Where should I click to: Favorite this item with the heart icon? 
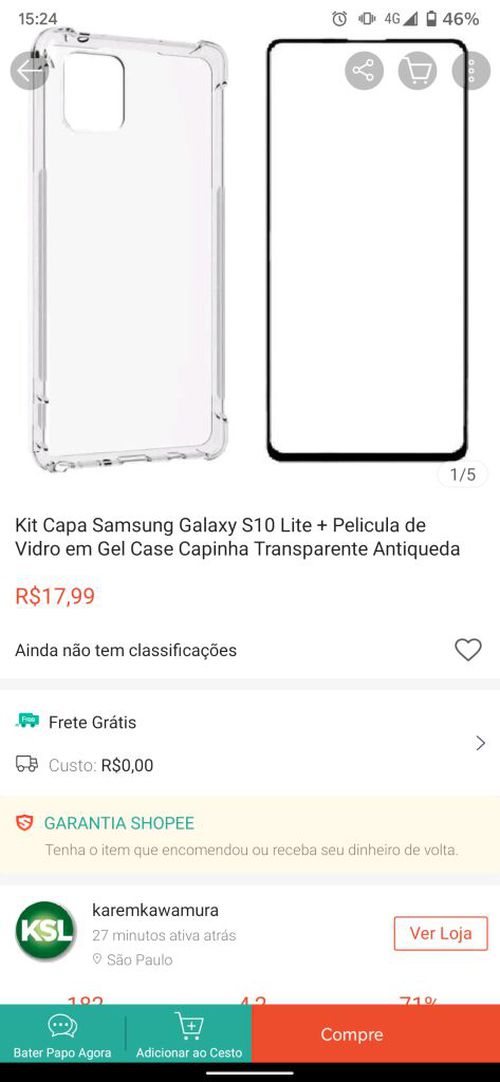468,650
